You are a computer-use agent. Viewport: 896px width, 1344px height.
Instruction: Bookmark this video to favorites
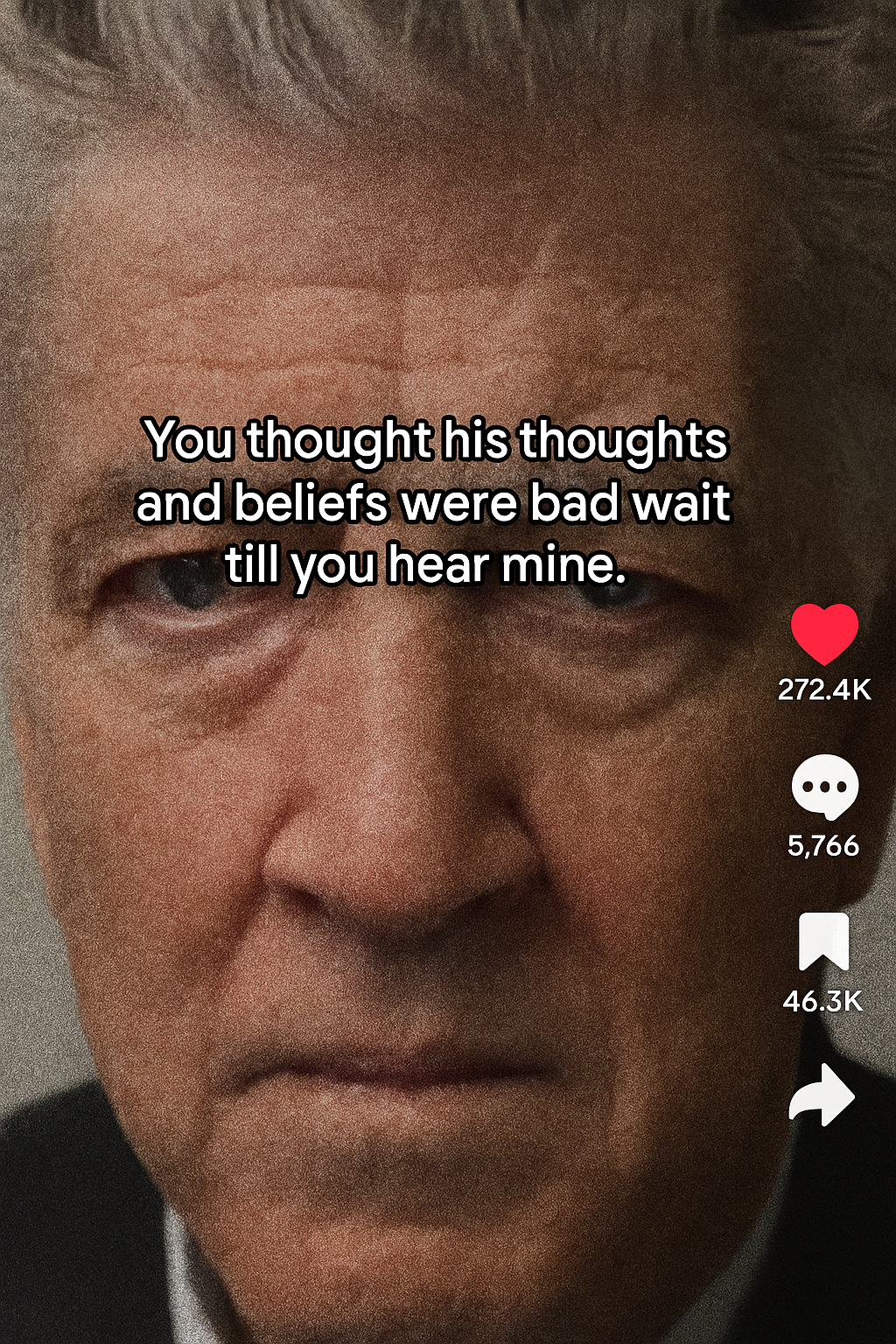[824, 941]
